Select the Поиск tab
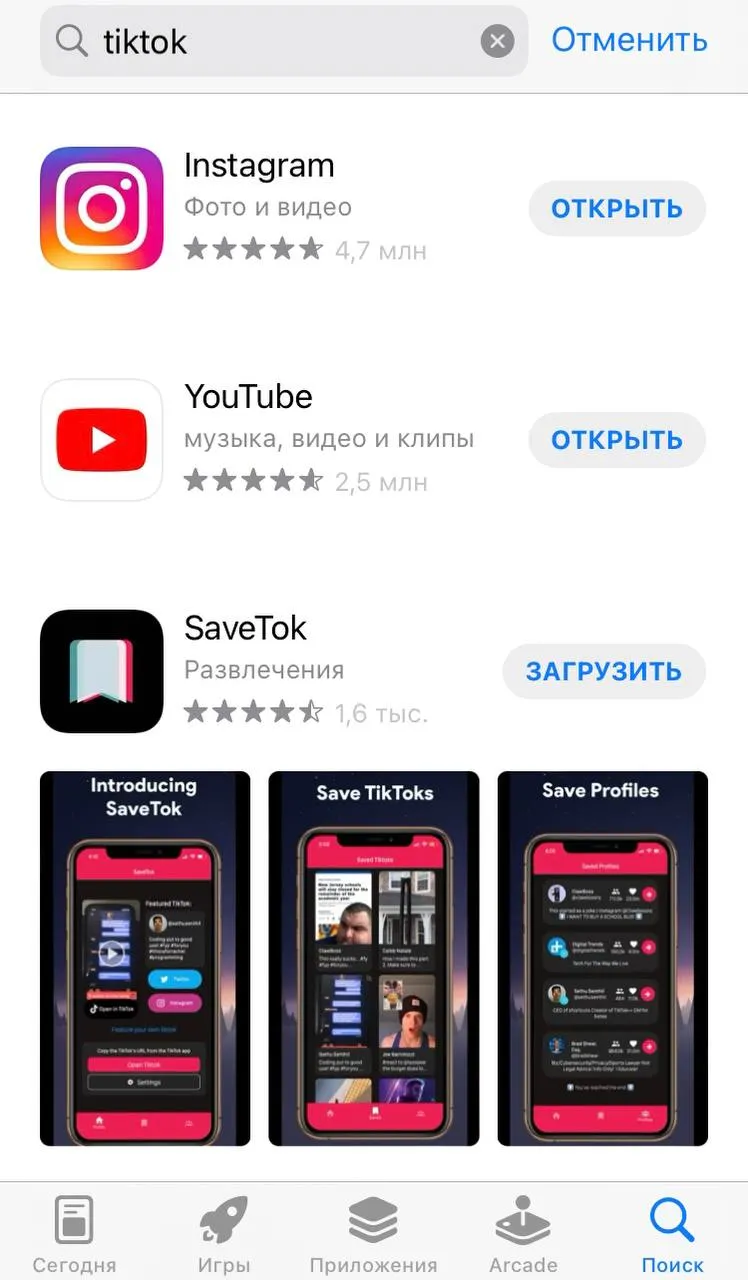This screenshot has width=748, height=1280. click(x=672, y=1235)
